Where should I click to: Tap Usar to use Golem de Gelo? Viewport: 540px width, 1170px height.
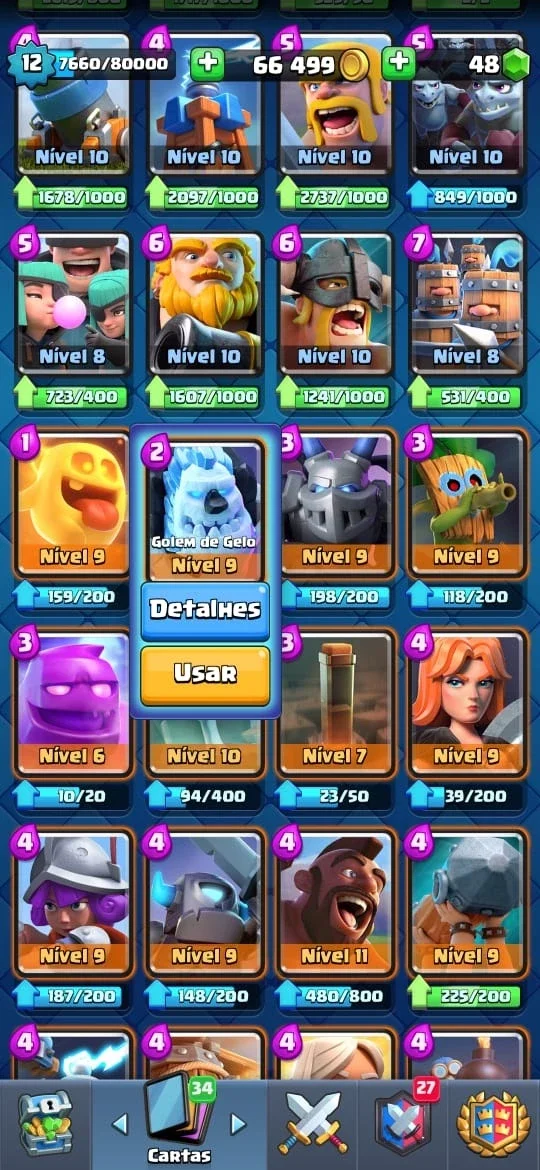(205, 675)
